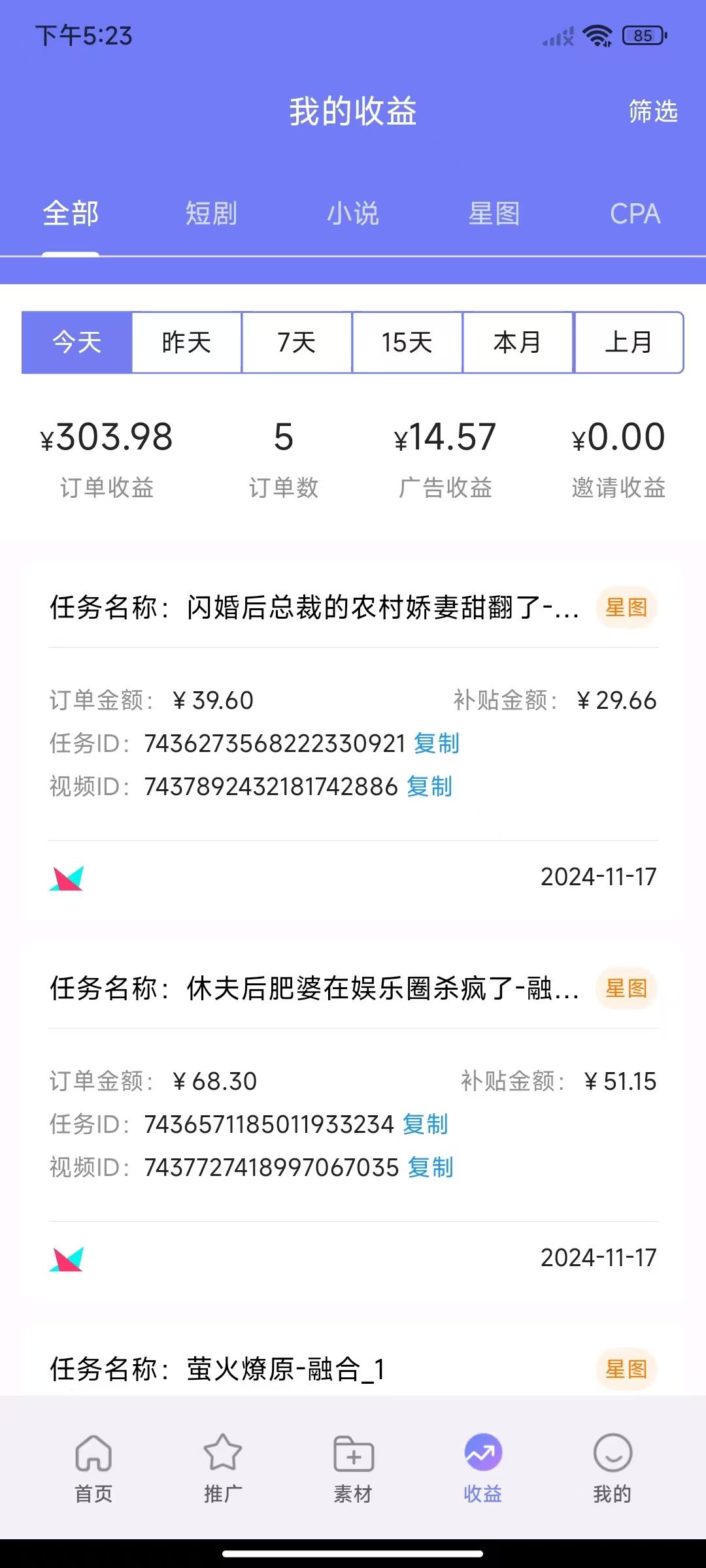The width and height of the screenshot is (706, 1568).
Task: Switch to the 小说 tab
Action: (353, 214)
